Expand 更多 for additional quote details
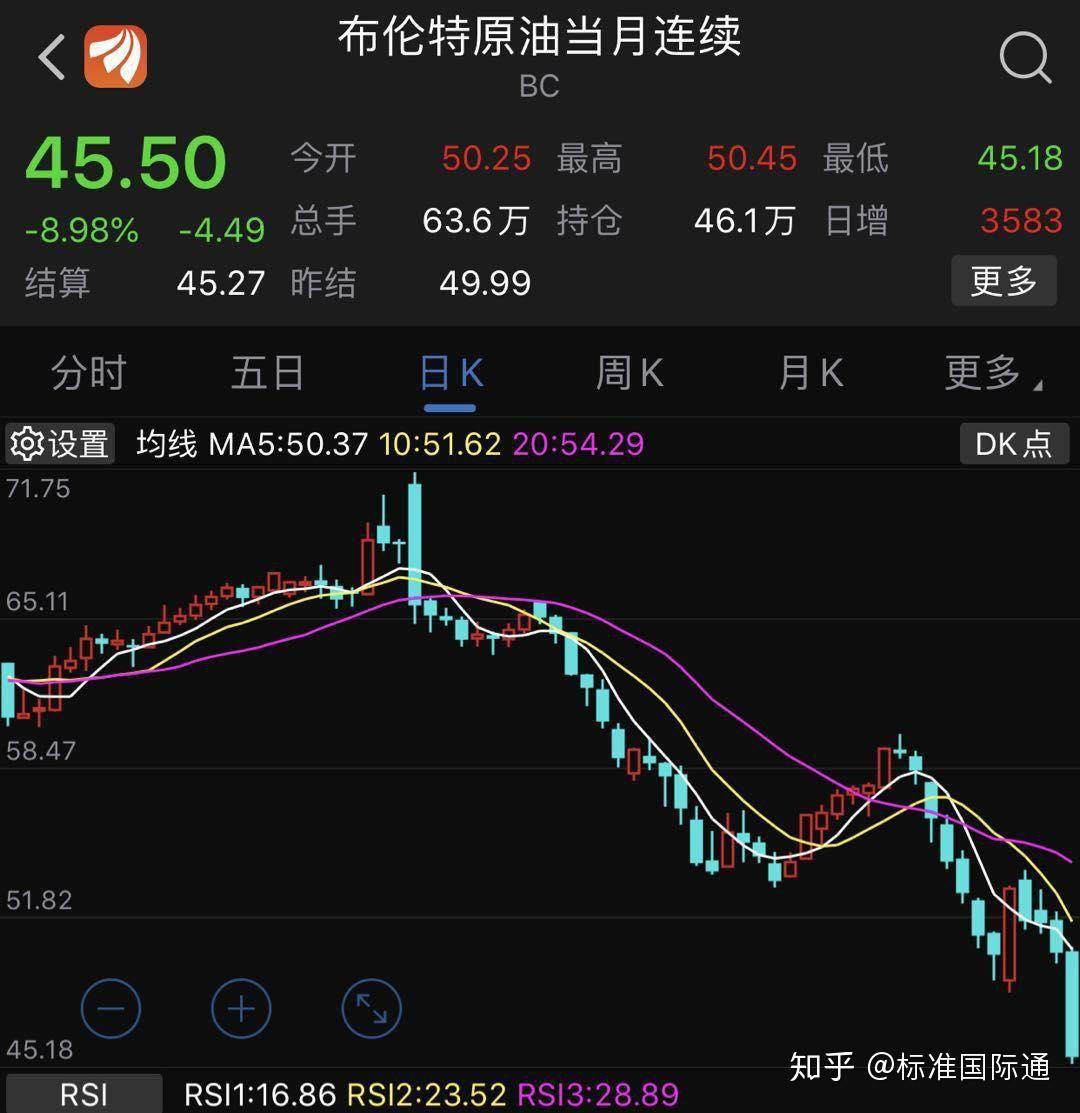 pos(1003,281)
